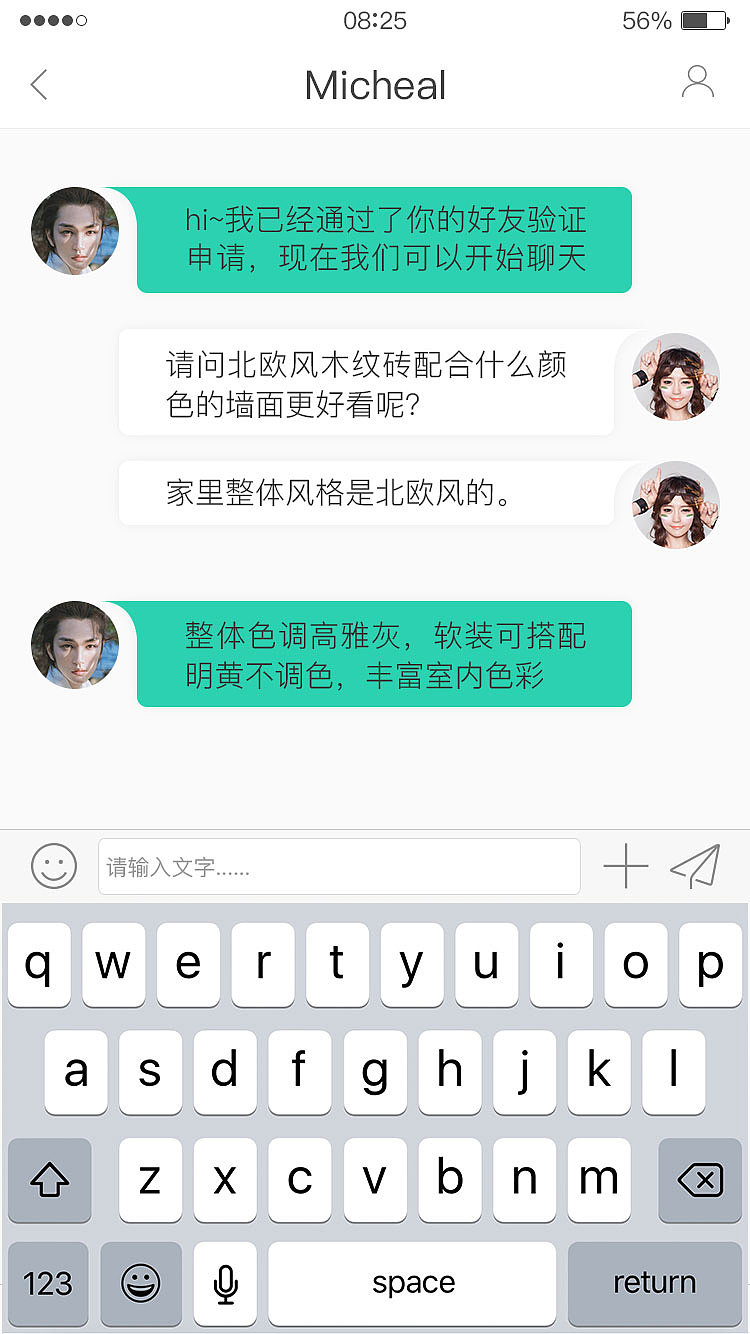The height and width of the screenshot is (1334, 750).
Task: Tap the microphone key for voice input
Action: click(x=225, y=1283)
